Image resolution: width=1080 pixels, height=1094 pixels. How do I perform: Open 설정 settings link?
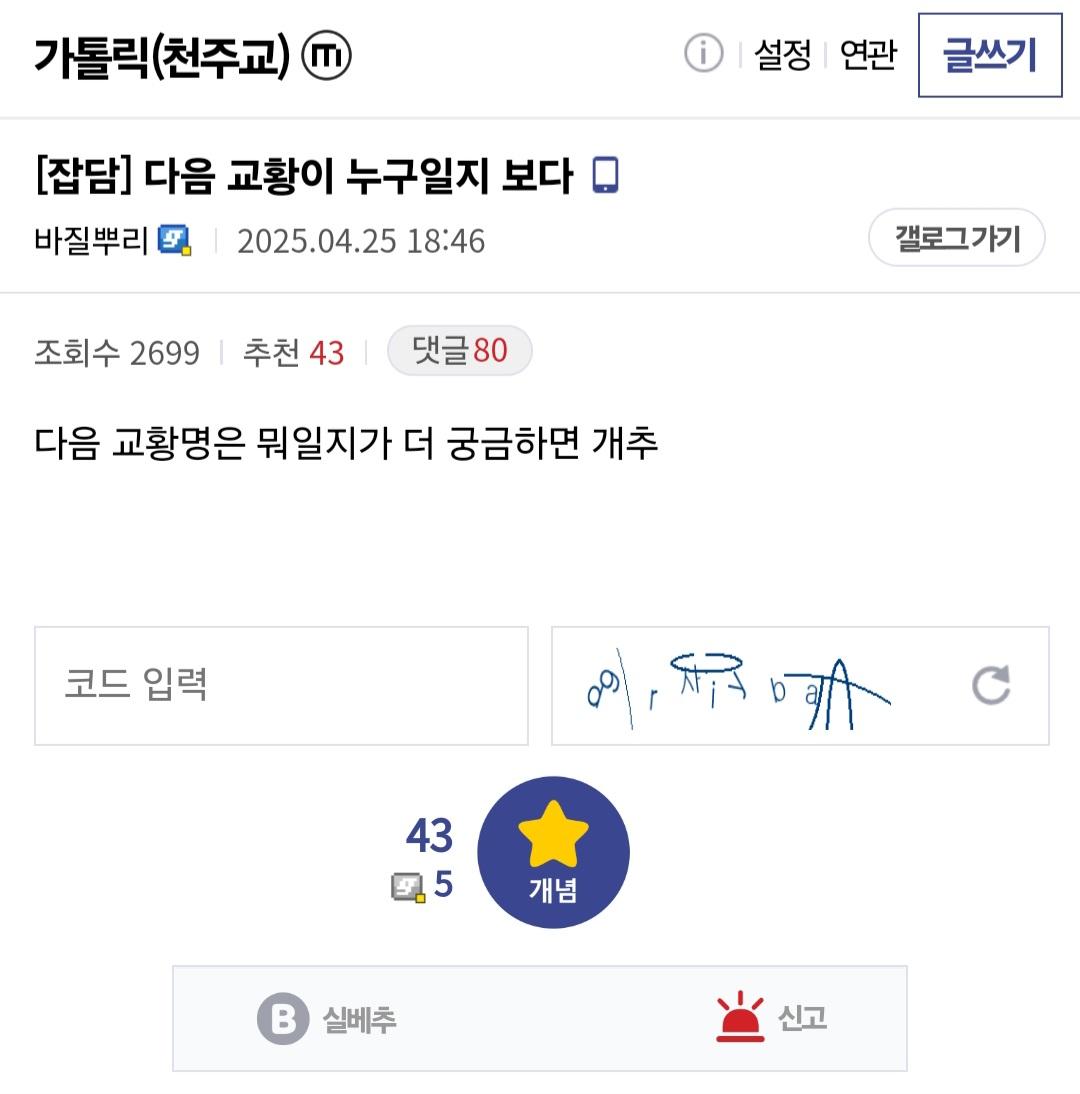tap(782, 55)
